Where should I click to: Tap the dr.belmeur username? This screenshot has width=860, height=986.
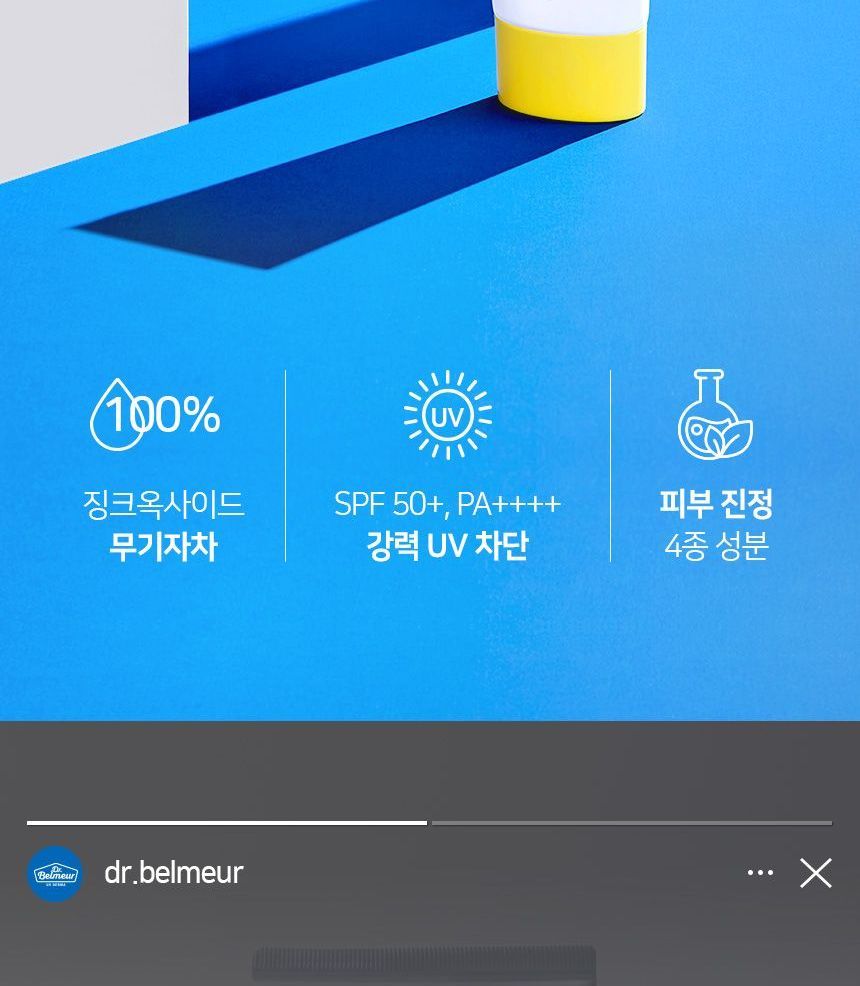(173, 872)
